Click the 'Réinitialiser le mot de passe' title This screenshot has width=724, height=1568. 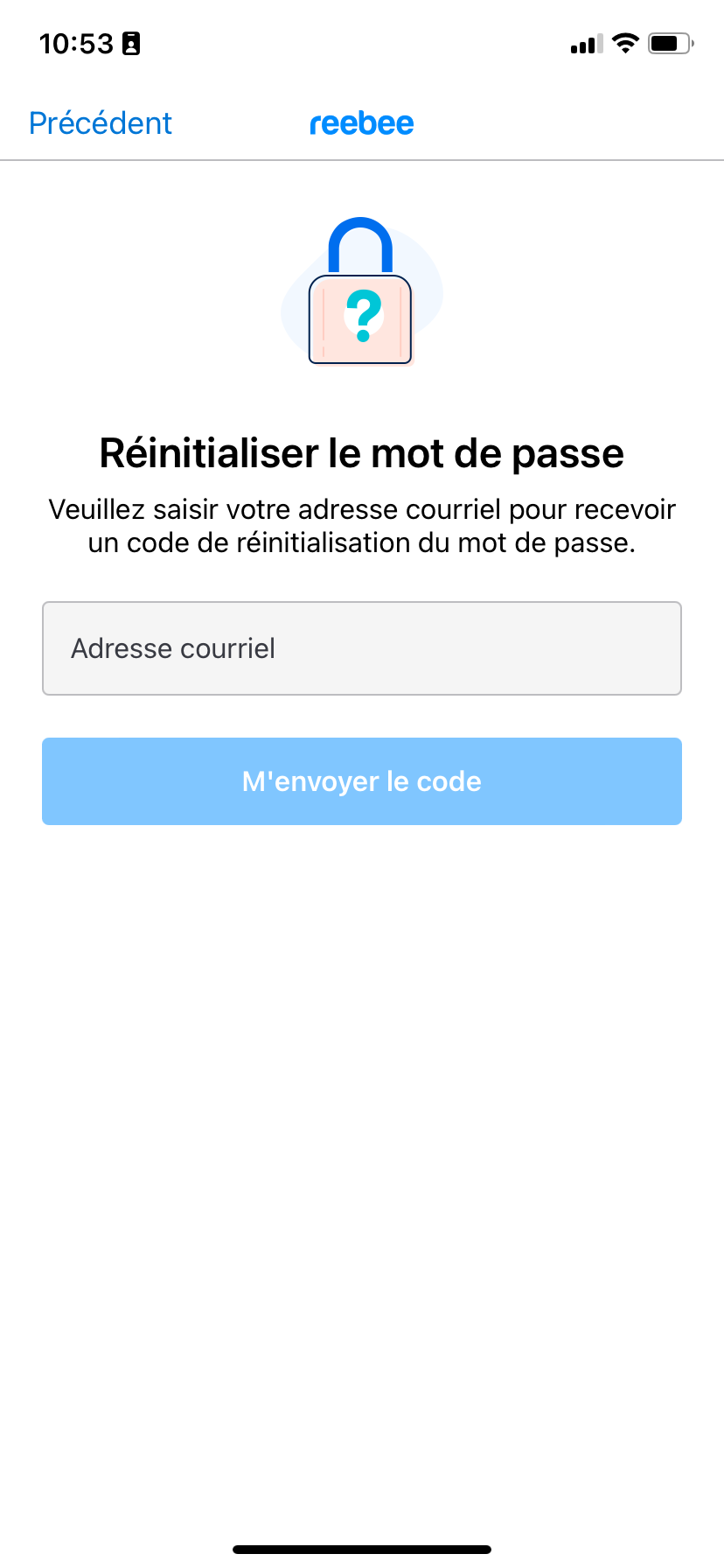click(x=361, y=452)
